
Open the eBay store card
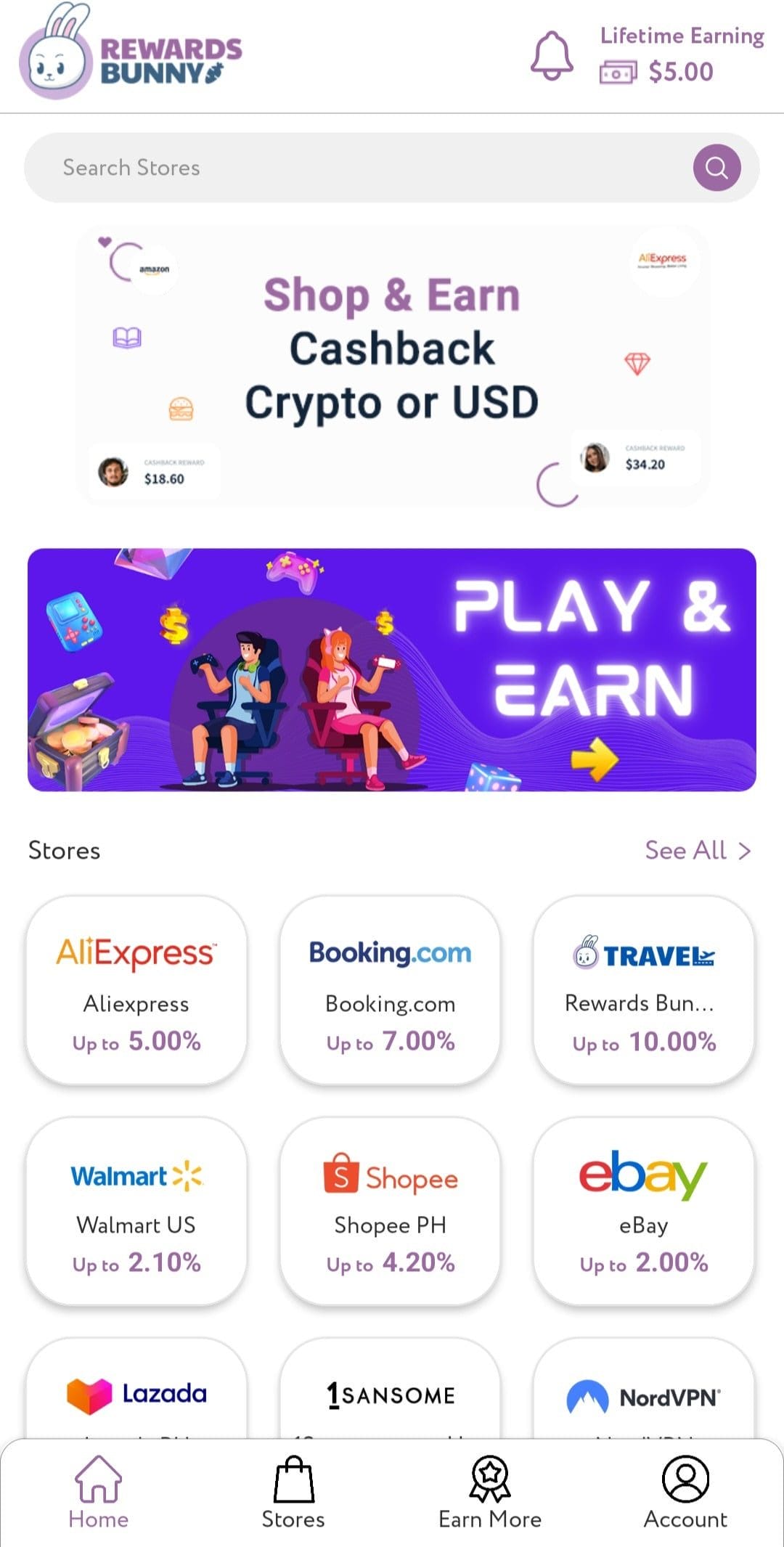(x=644, y=1211)
